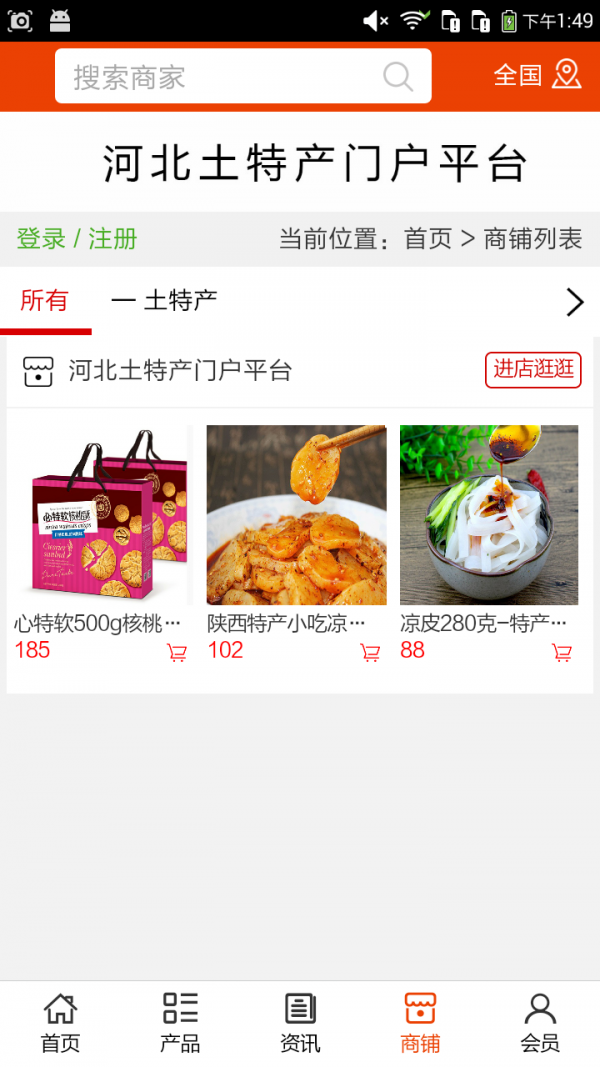Switch to the 产品 bottom tab

coord(180,1023)
